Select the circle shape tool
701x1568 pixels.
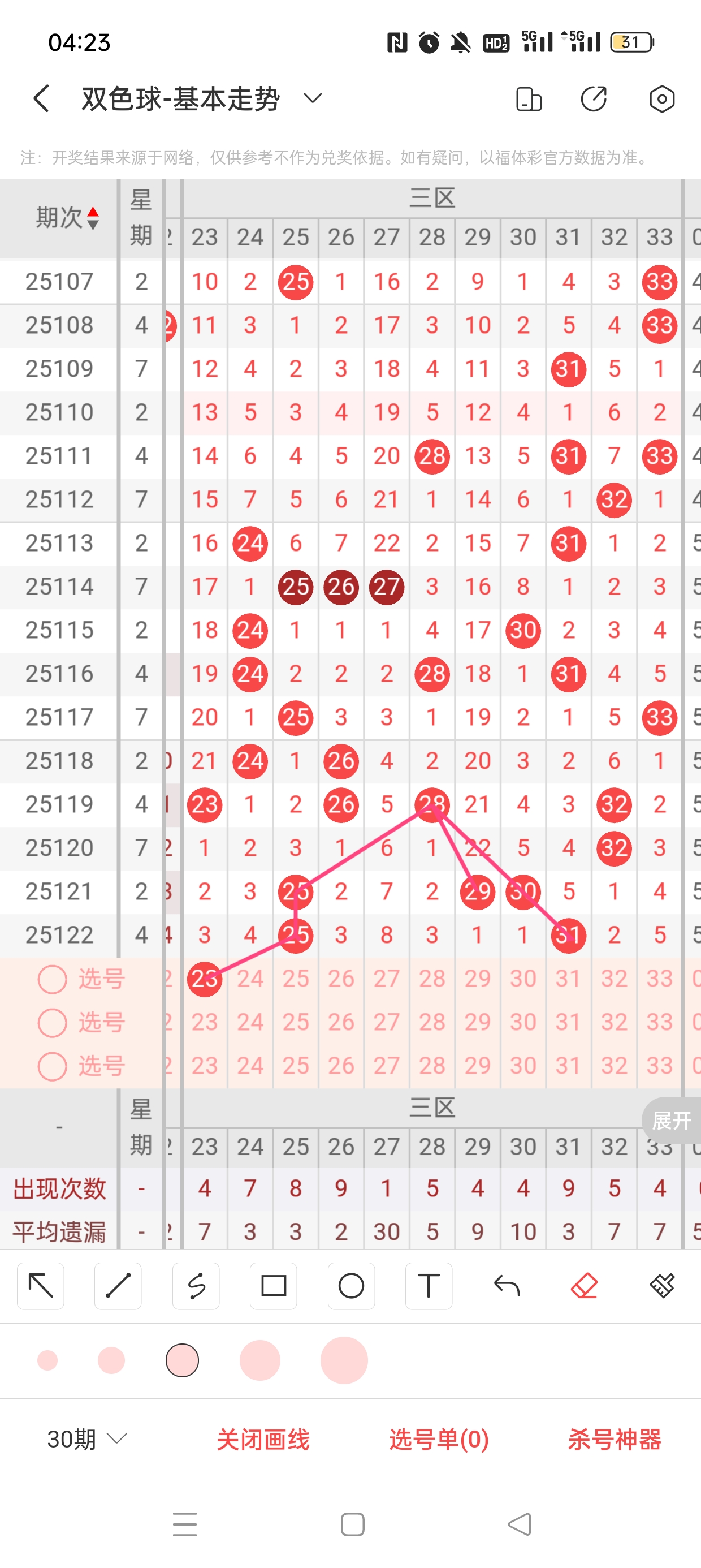351,1286
